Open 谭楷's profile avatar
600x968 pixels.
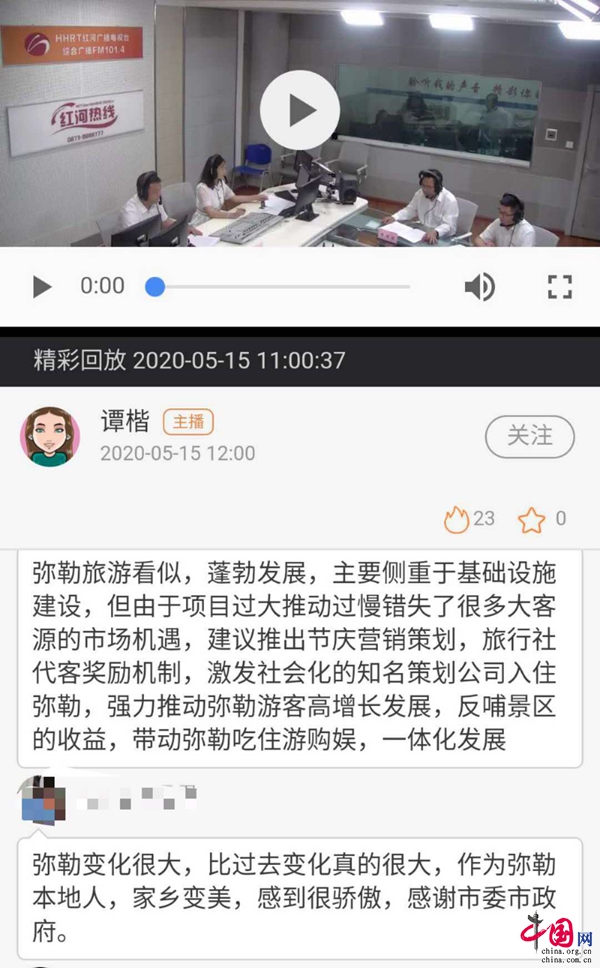pyautogui.click(x=51, y=436)
